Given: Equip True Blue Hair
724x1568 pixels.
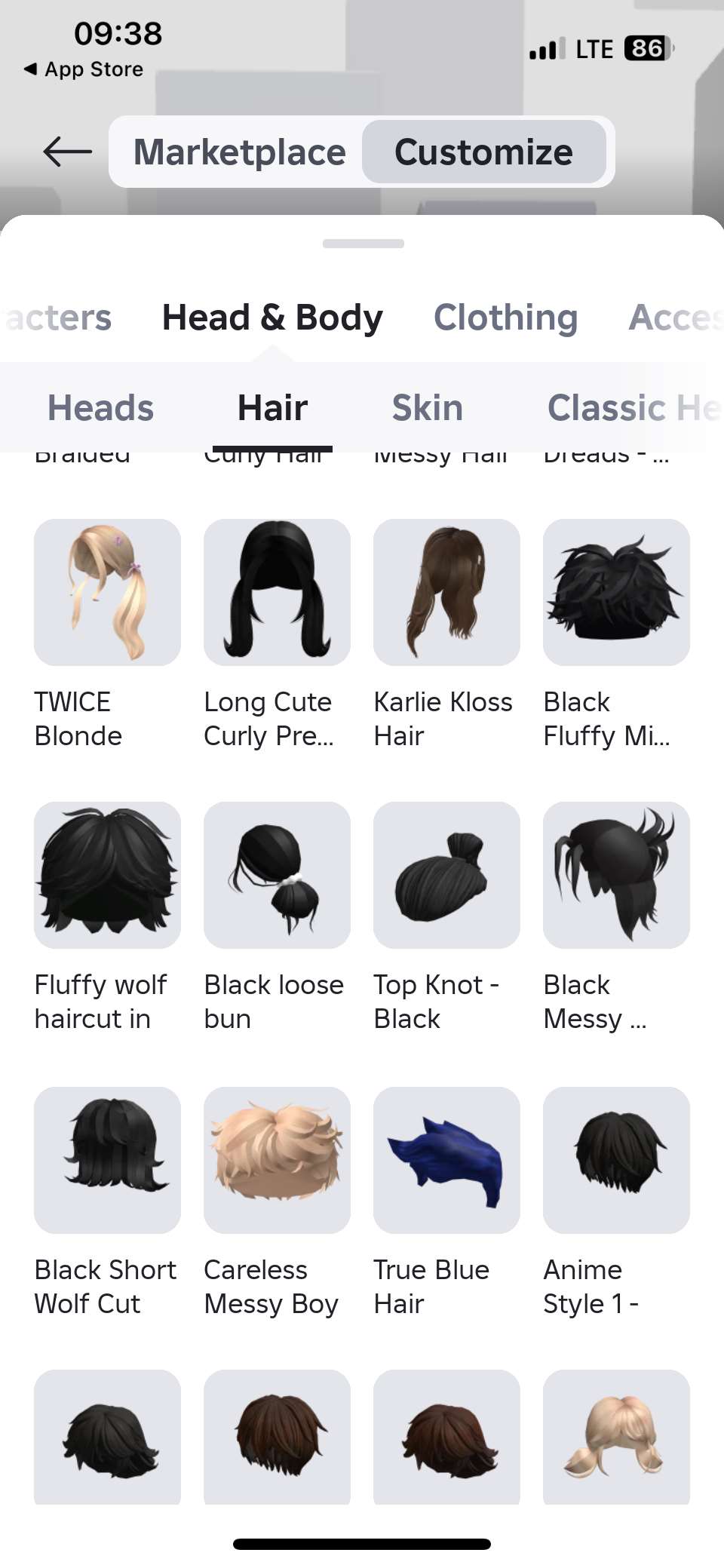Looking at the screenshot, I should (x=446, y=1160).
